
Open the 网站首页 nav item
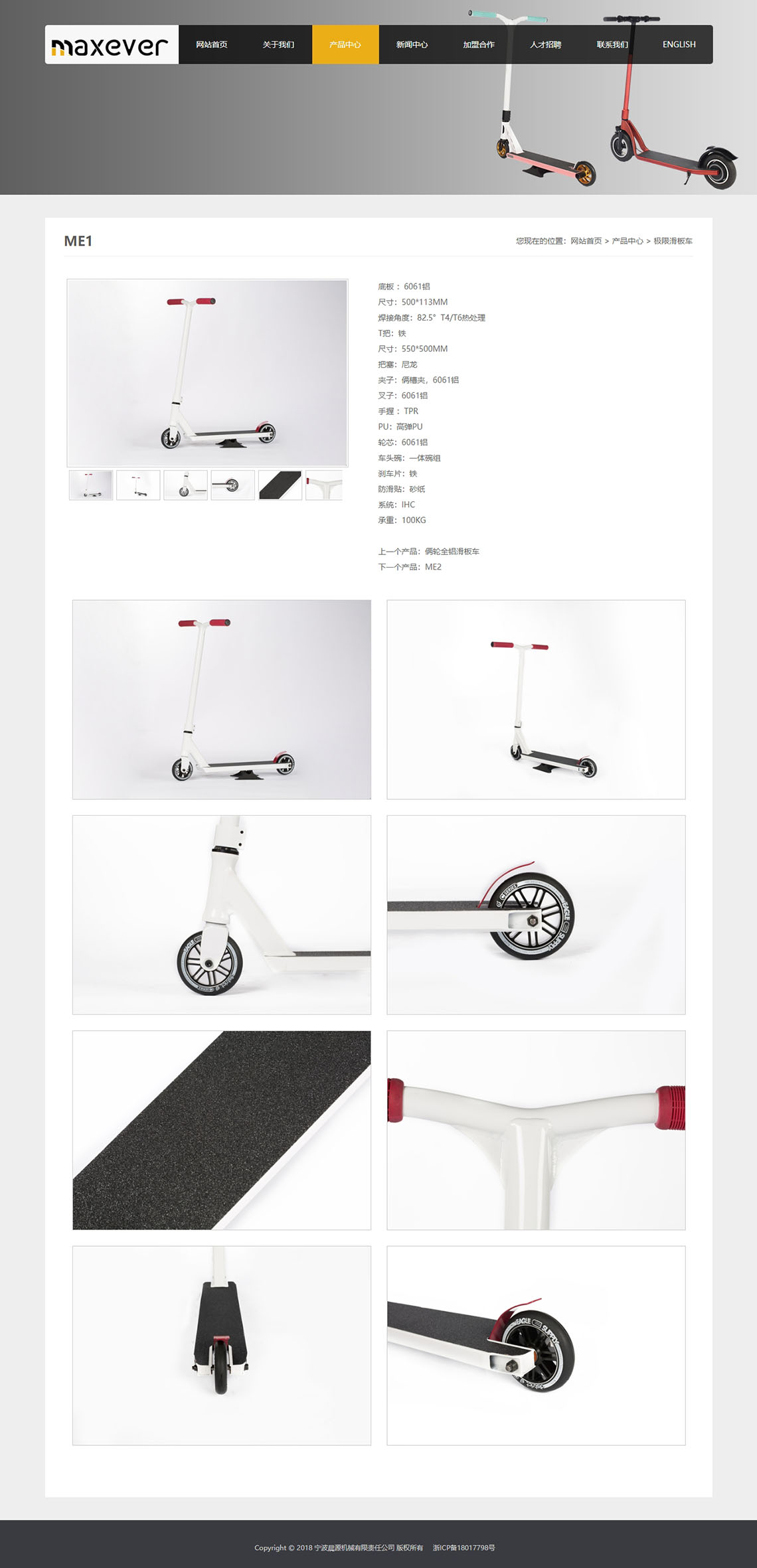(212, 44)
